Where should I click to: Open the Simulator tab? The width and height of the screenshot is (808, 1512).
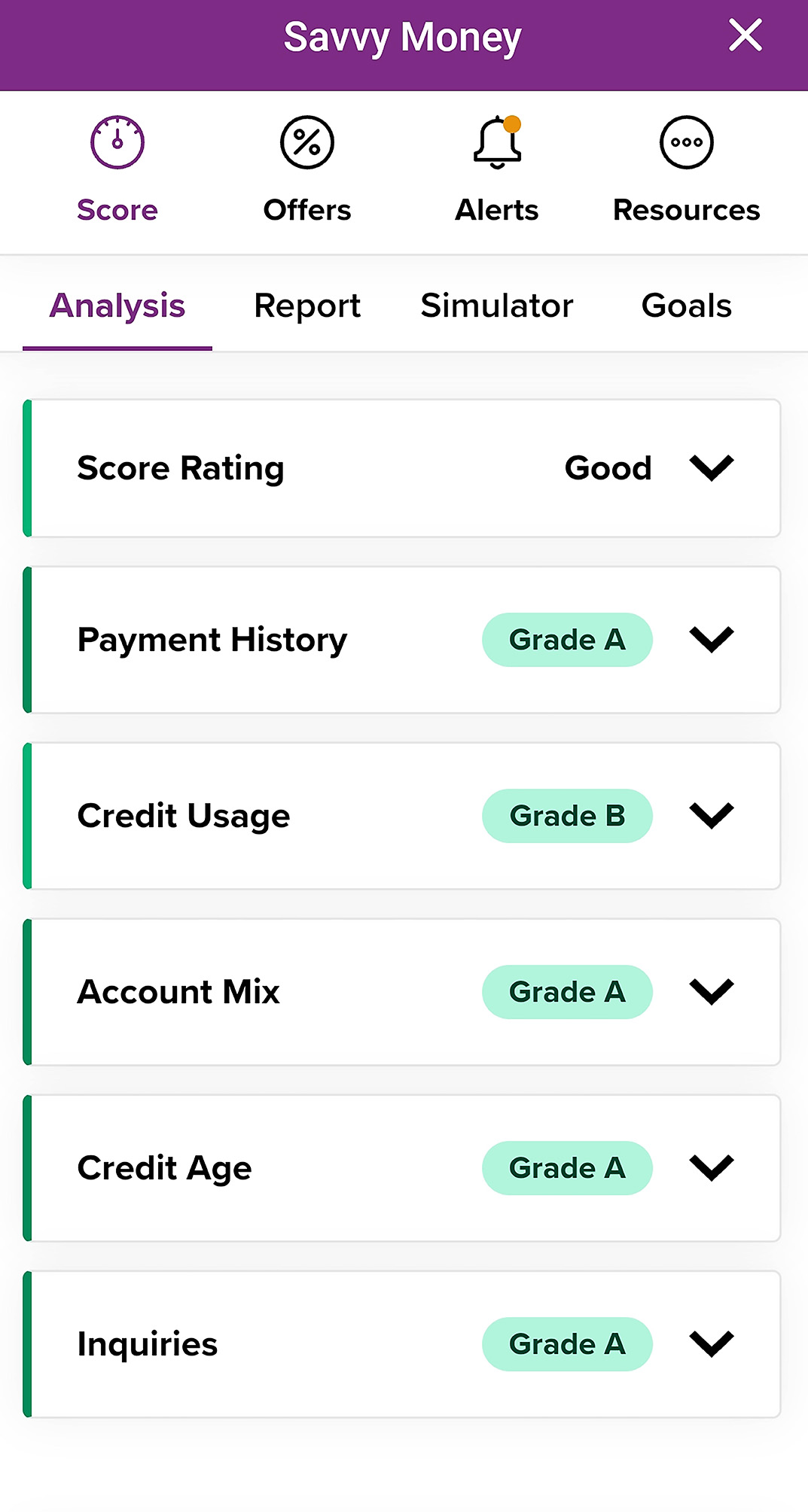(496, 306)
